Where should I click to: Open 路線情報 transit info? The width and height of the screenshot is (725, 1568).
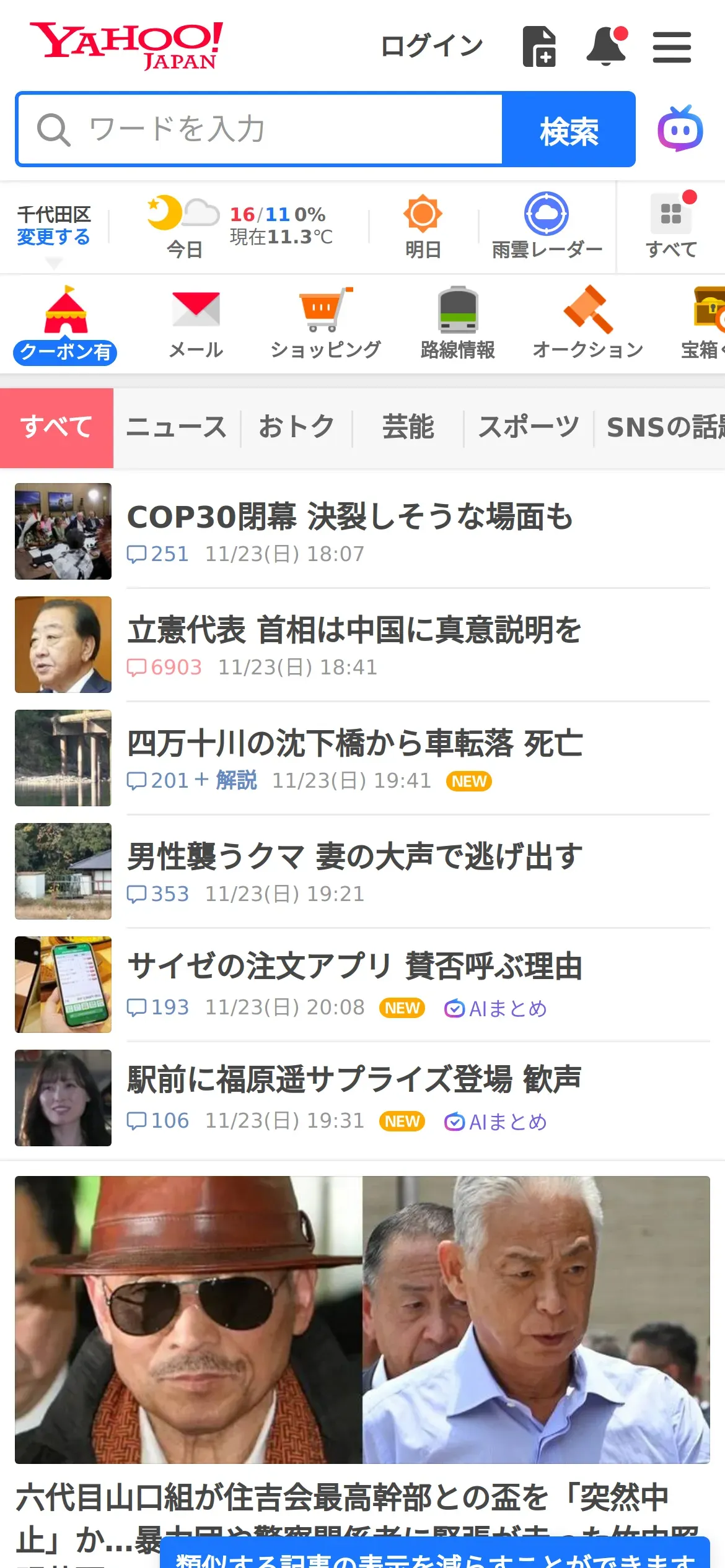click(457, 324)
